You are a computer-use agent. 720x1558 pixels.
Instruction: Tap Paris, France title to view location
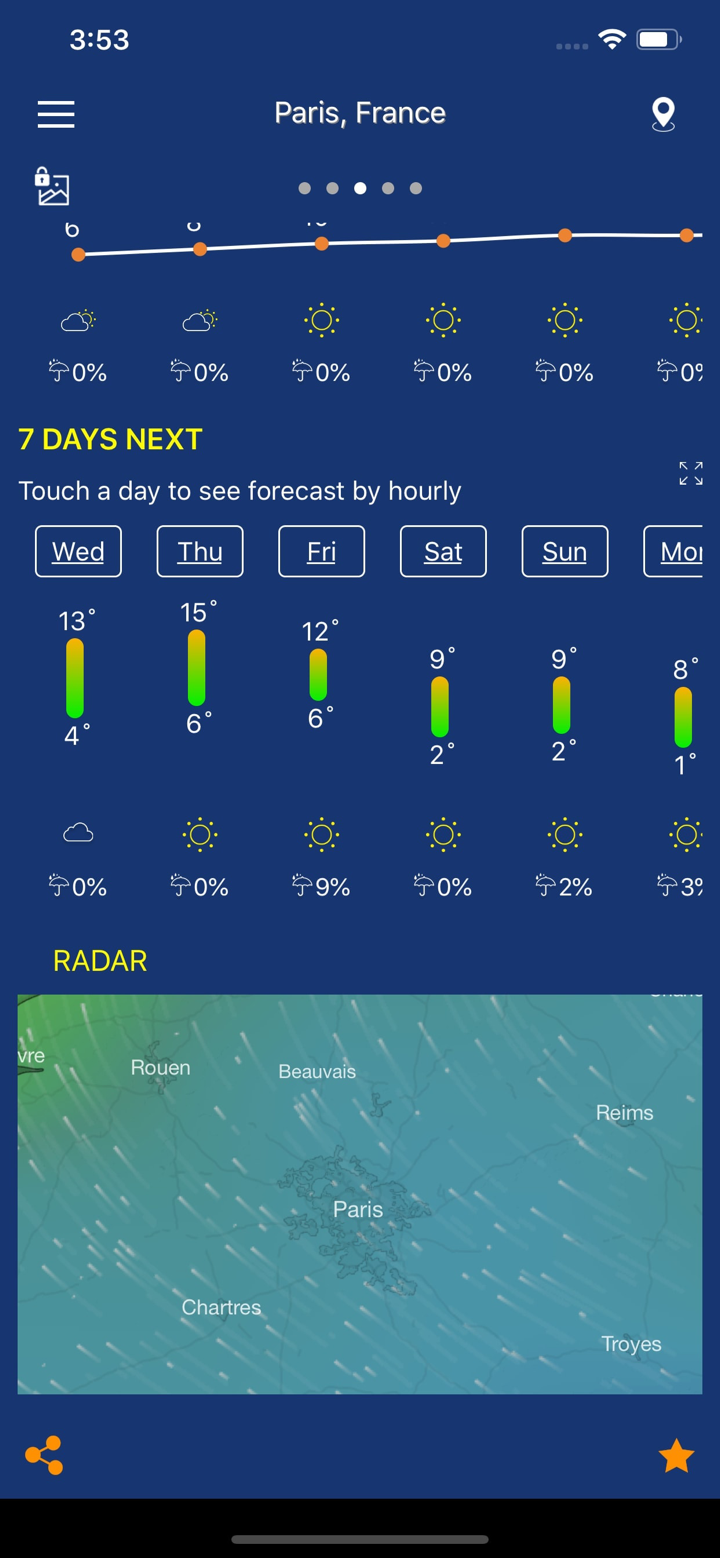(x=359, y=113)
